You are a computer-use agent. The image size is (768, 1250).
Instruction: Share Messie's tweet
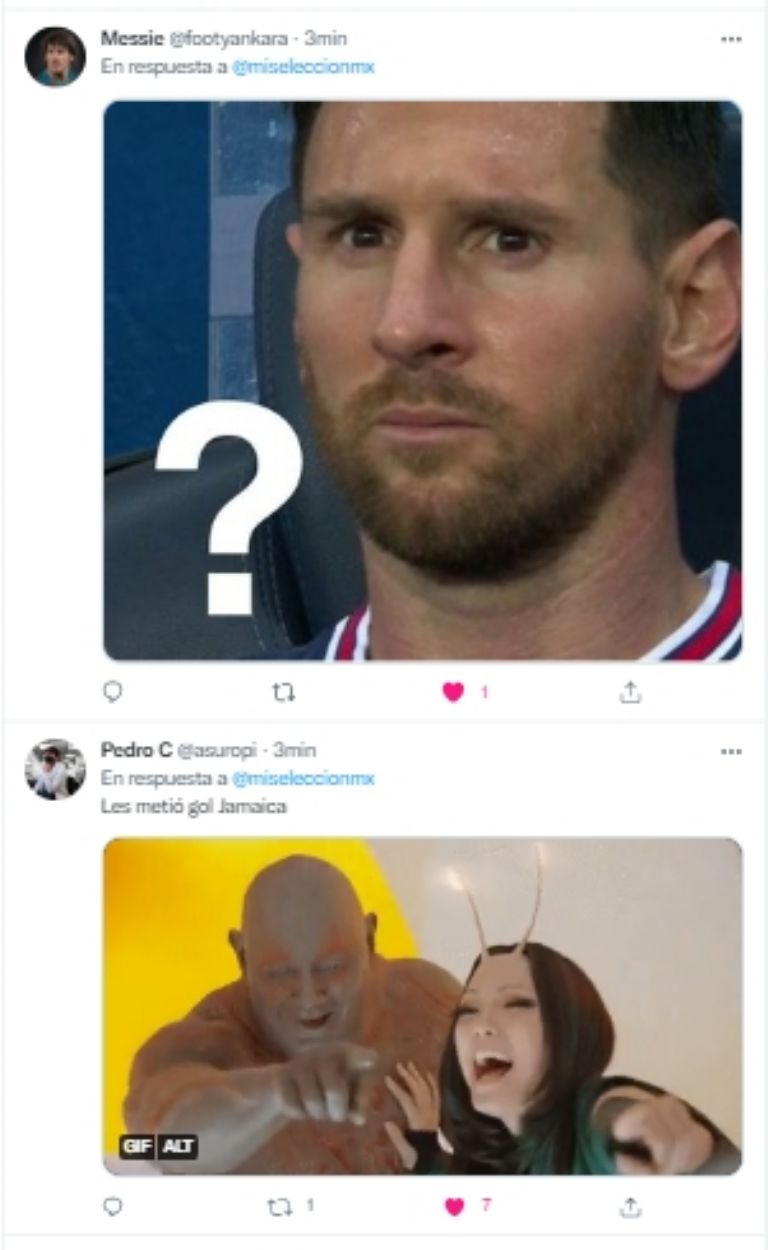point(630,692)
